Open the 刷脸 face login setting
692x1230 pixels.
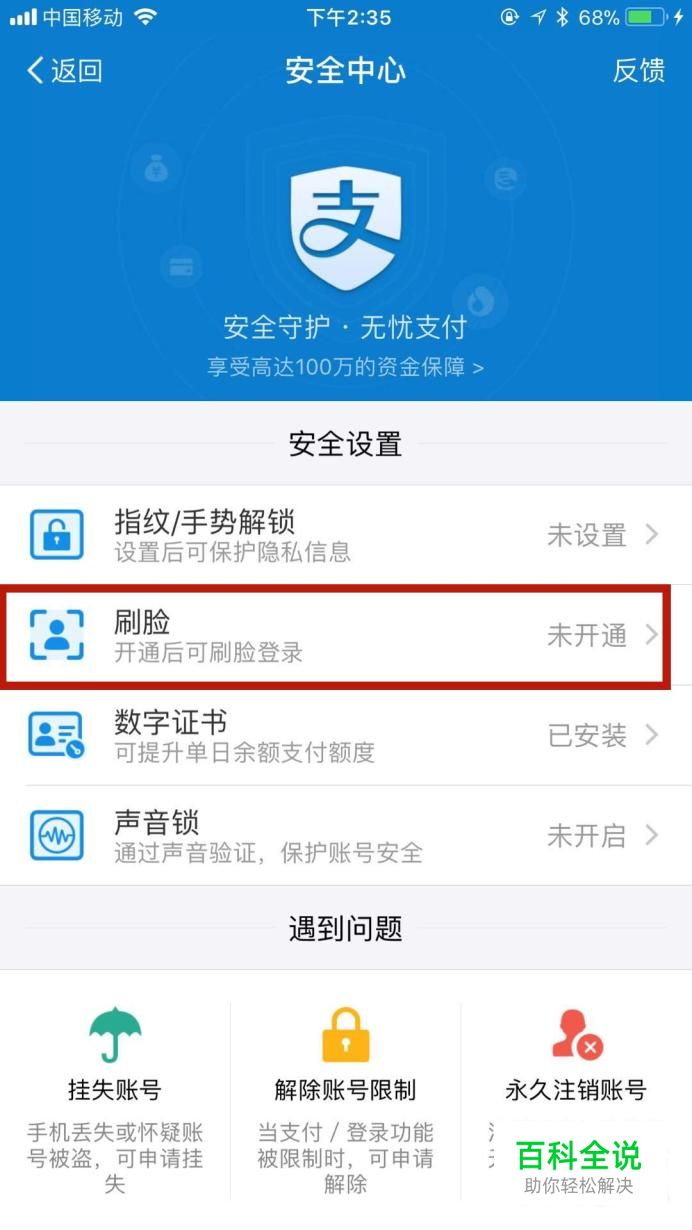coord(345,635)
